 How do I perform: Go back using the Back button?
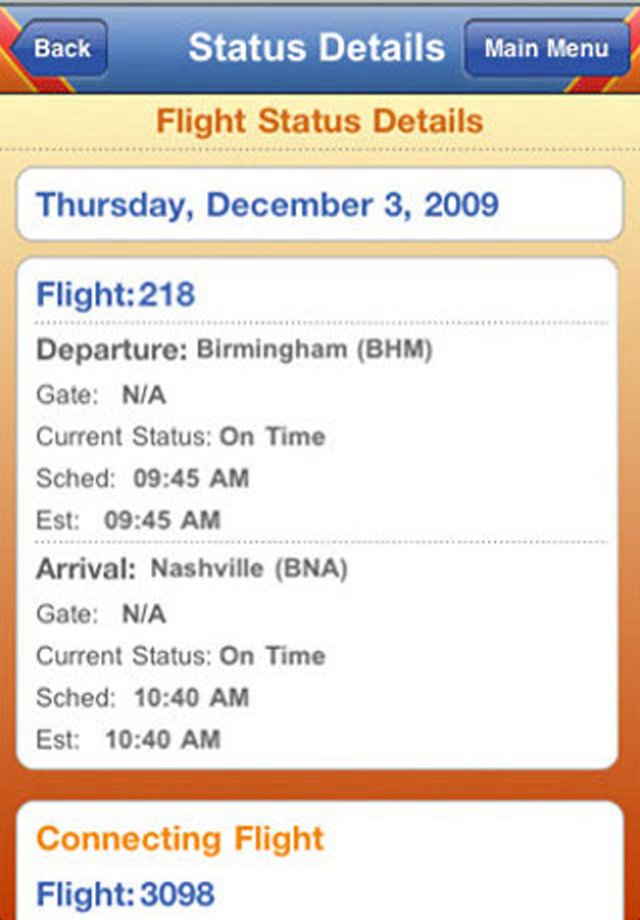pyautogui.click(x=62, y=48)
